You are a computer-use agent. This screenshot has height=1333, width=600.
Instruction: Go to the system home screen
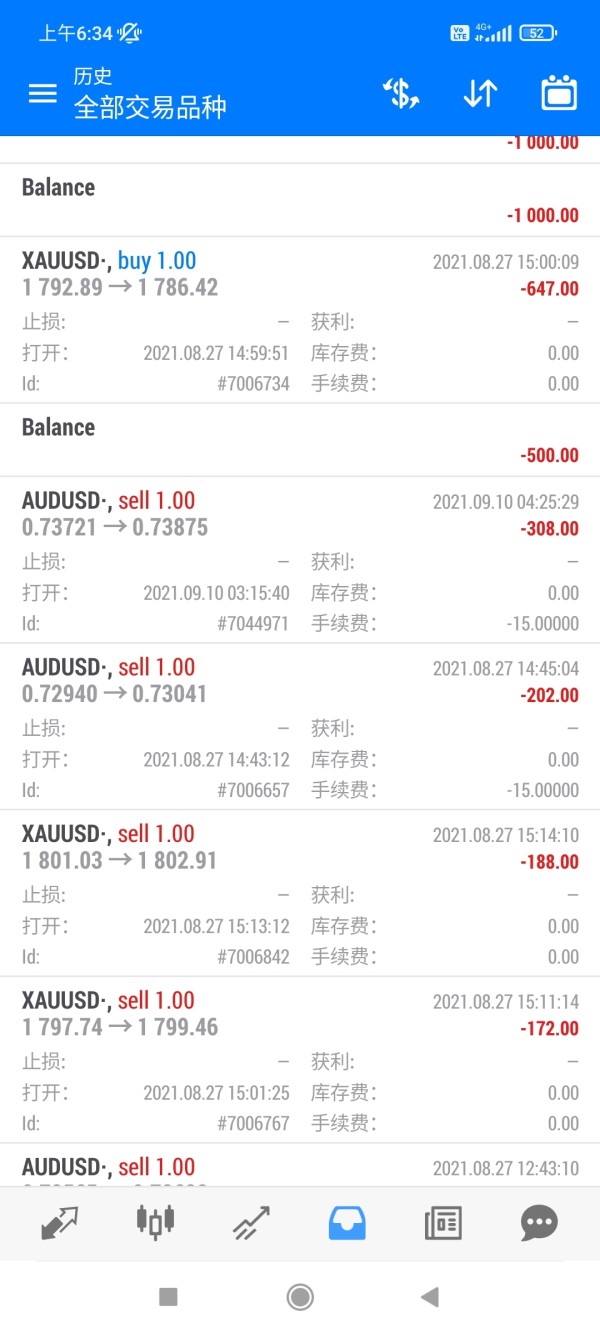[300, 1297]
